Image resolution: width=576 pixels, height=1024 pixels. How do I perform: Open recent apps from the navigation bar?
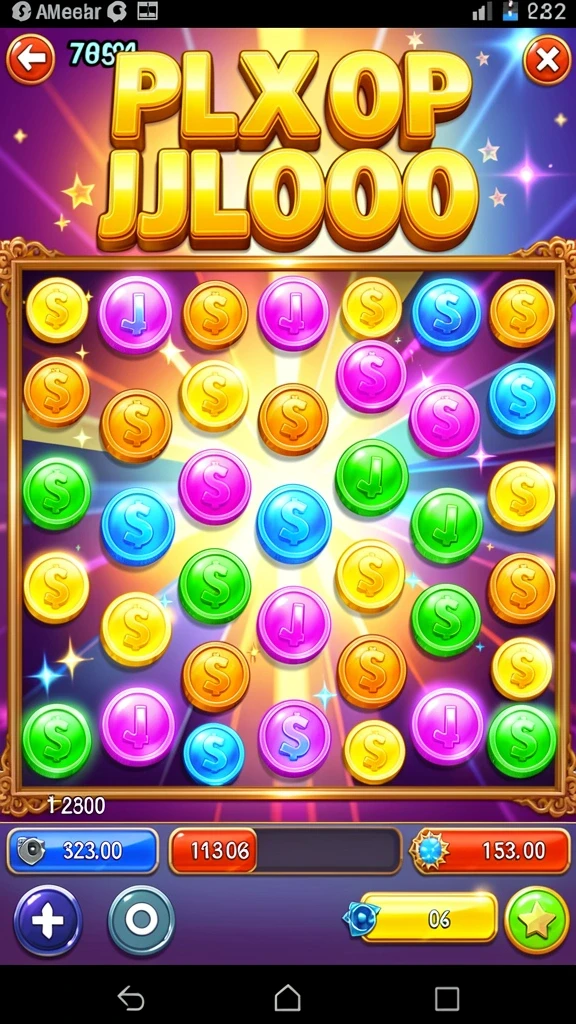(x=447, y=998)
